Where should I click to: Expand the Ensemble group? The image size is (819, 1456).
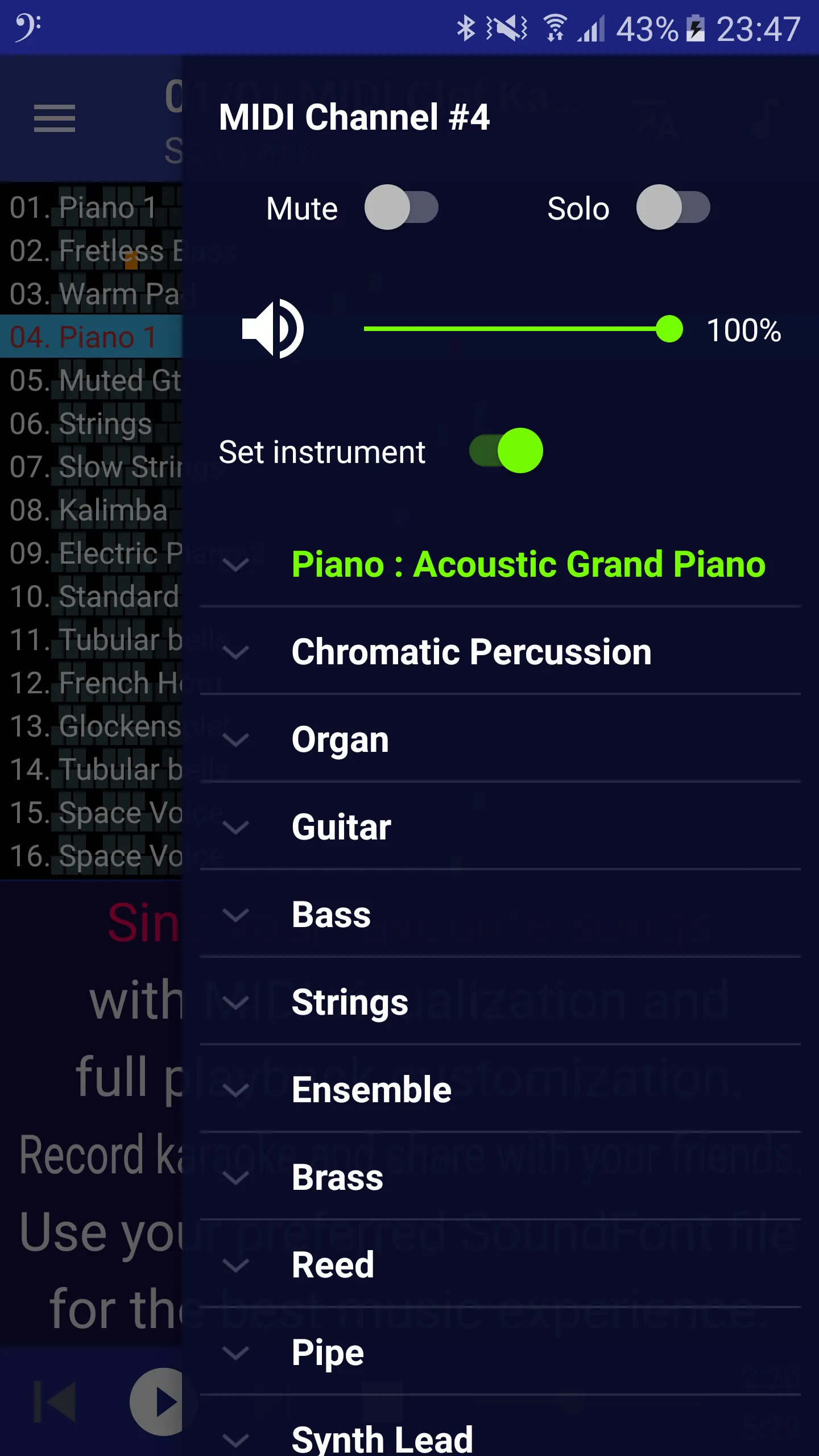coord(499,1090)
